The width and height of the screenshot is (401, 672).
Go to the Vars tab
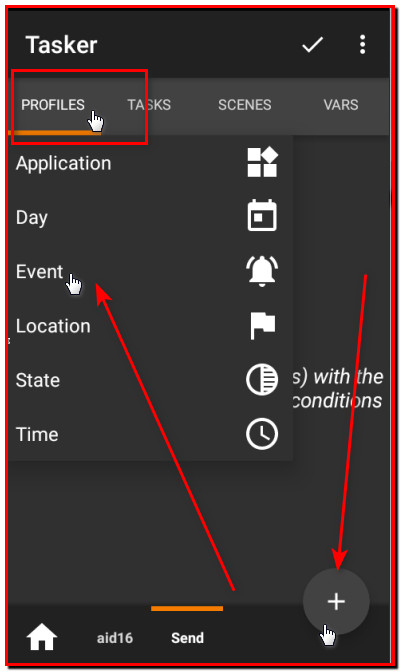click(x=341, y=105)
